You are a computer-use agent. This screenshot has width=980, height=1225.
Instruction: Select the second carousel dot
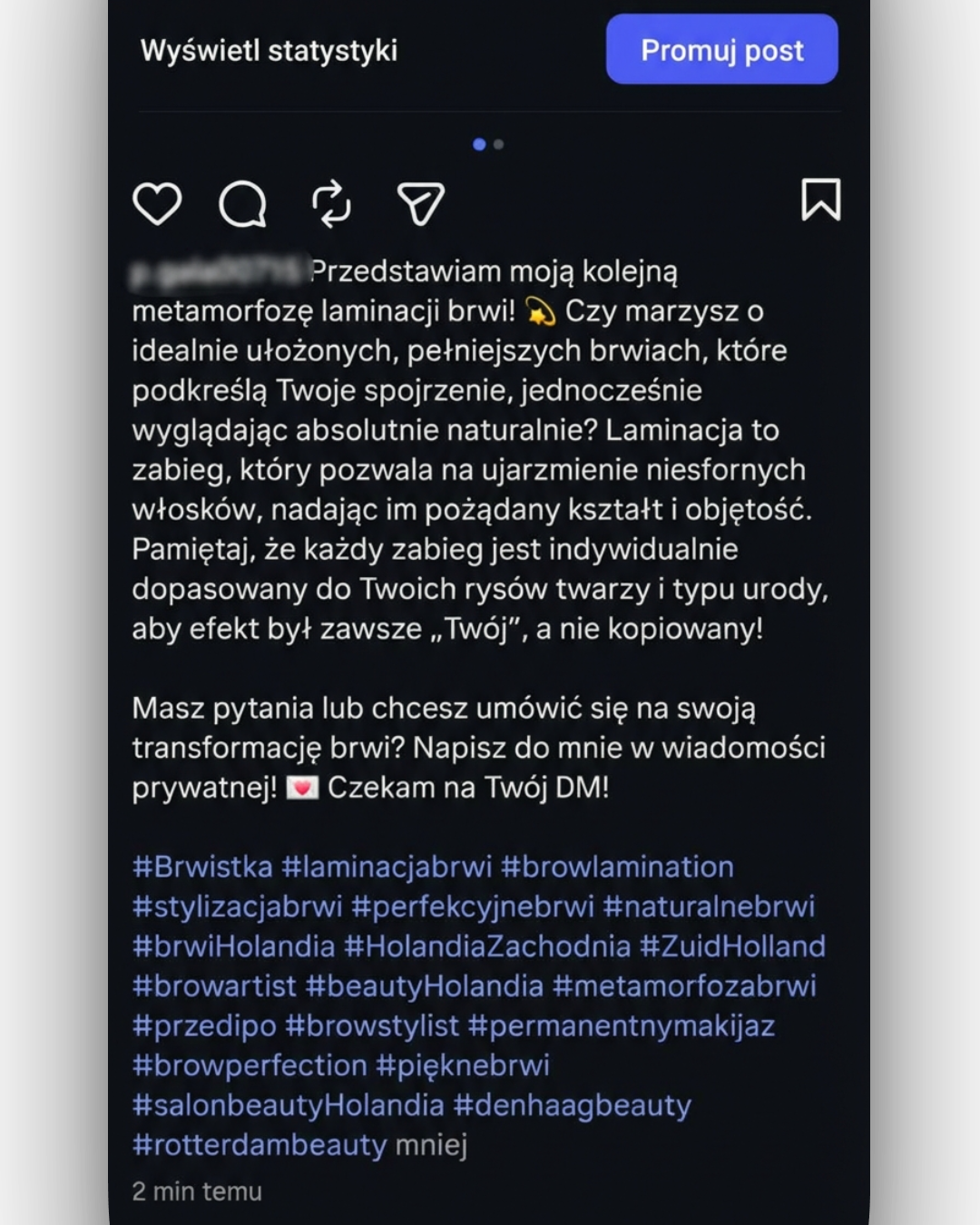(497, 143)
